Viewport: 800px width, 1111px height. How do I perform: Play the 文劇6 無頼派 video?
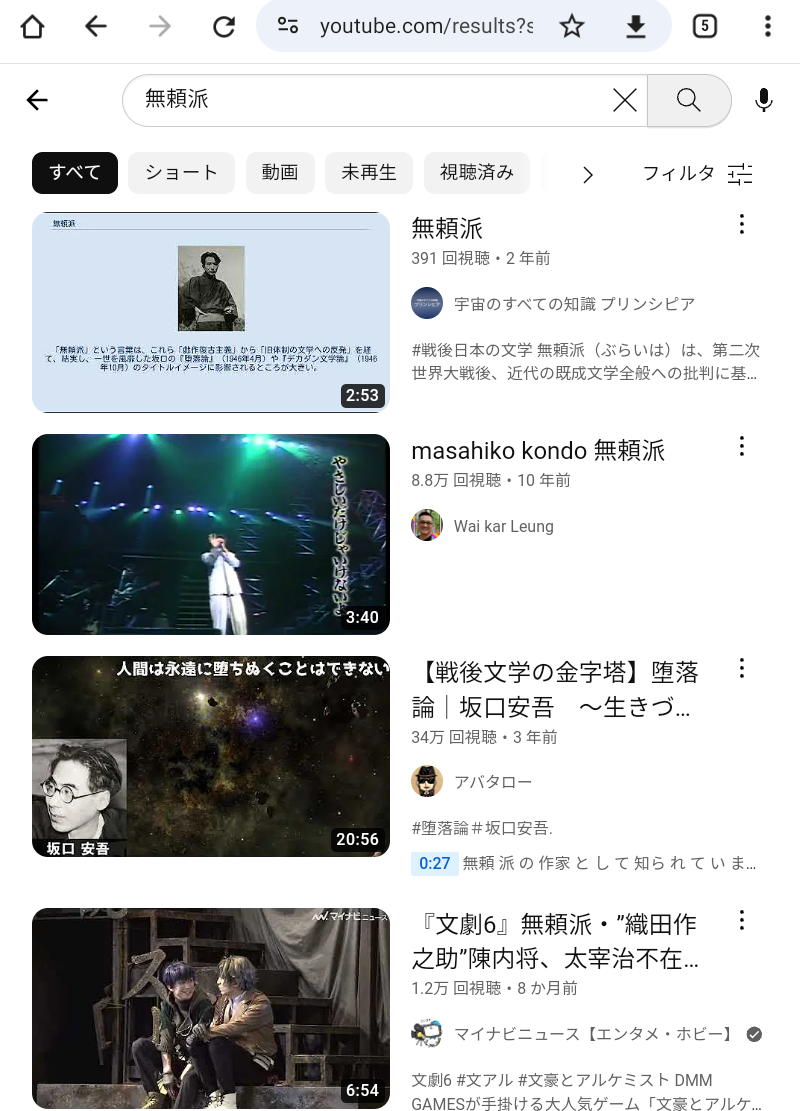pyautogui.click(x=211, y=1008)
